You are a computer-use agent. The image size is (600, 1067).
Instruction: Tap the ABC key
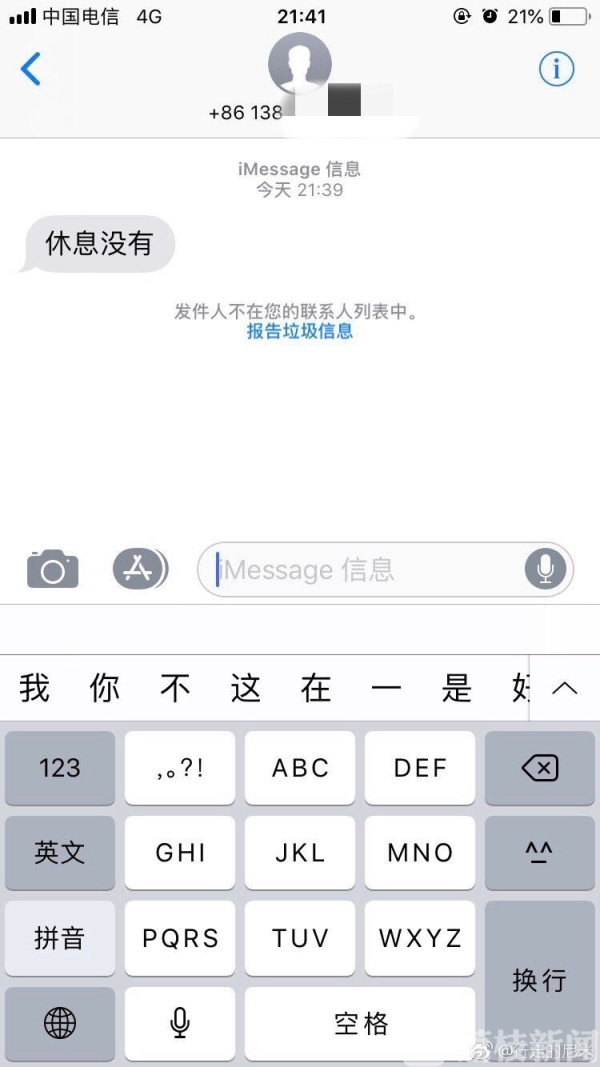(x=300, y=768)
